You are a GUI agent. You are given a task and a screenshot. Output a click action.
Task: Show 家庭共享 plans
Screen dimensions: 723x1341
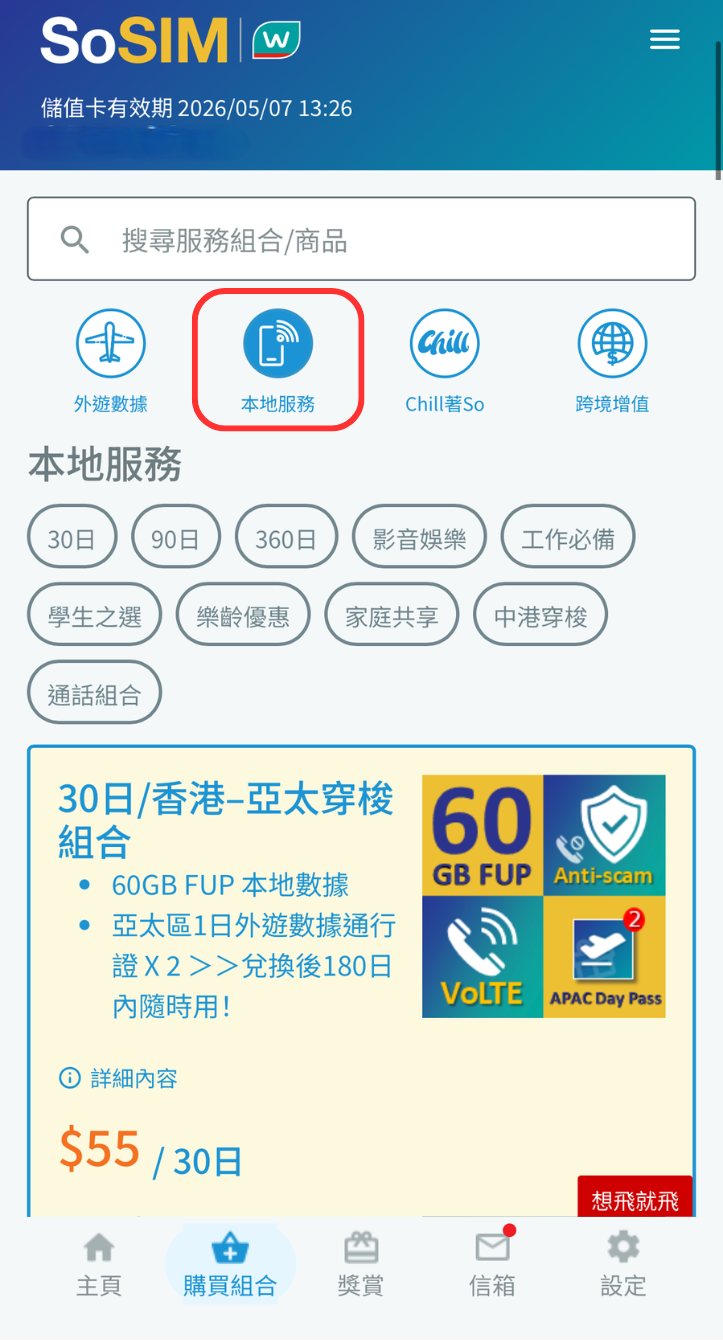(x=392, y=616)
